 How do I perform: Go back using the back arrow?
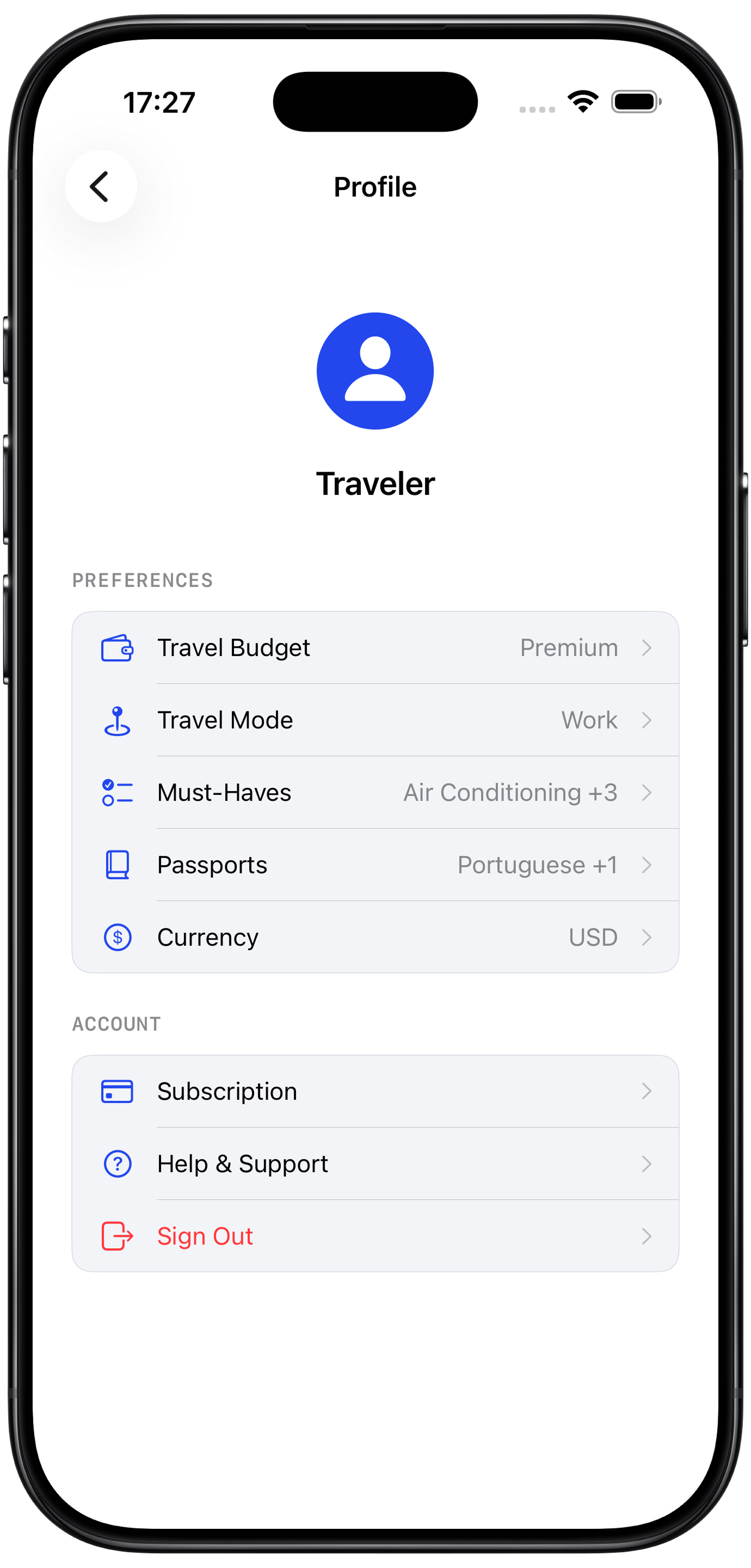click(101, 186)
